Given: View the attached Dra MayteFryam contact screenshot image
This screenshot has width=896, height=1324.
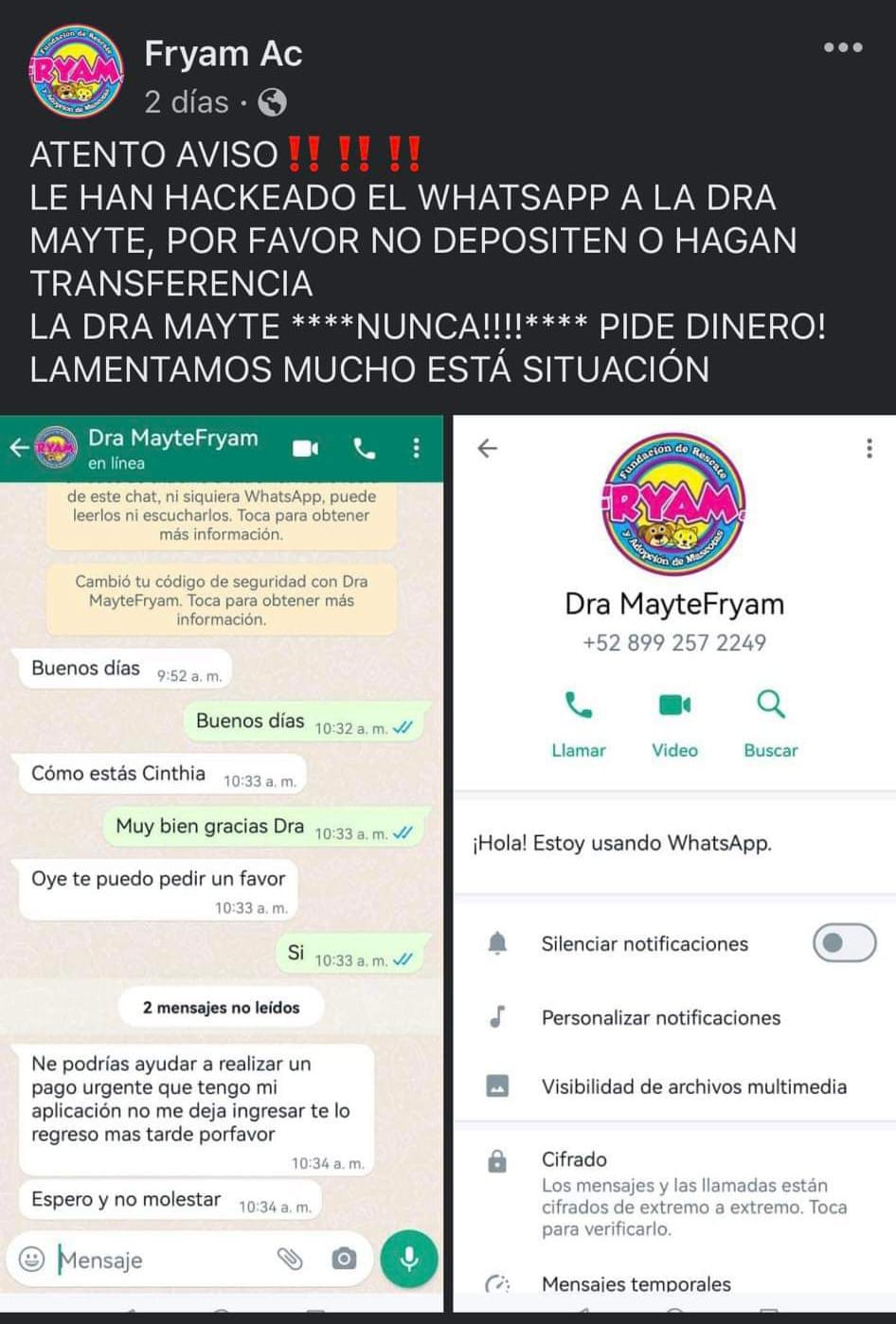Looking at the screenshot, I should coord(674,852).
